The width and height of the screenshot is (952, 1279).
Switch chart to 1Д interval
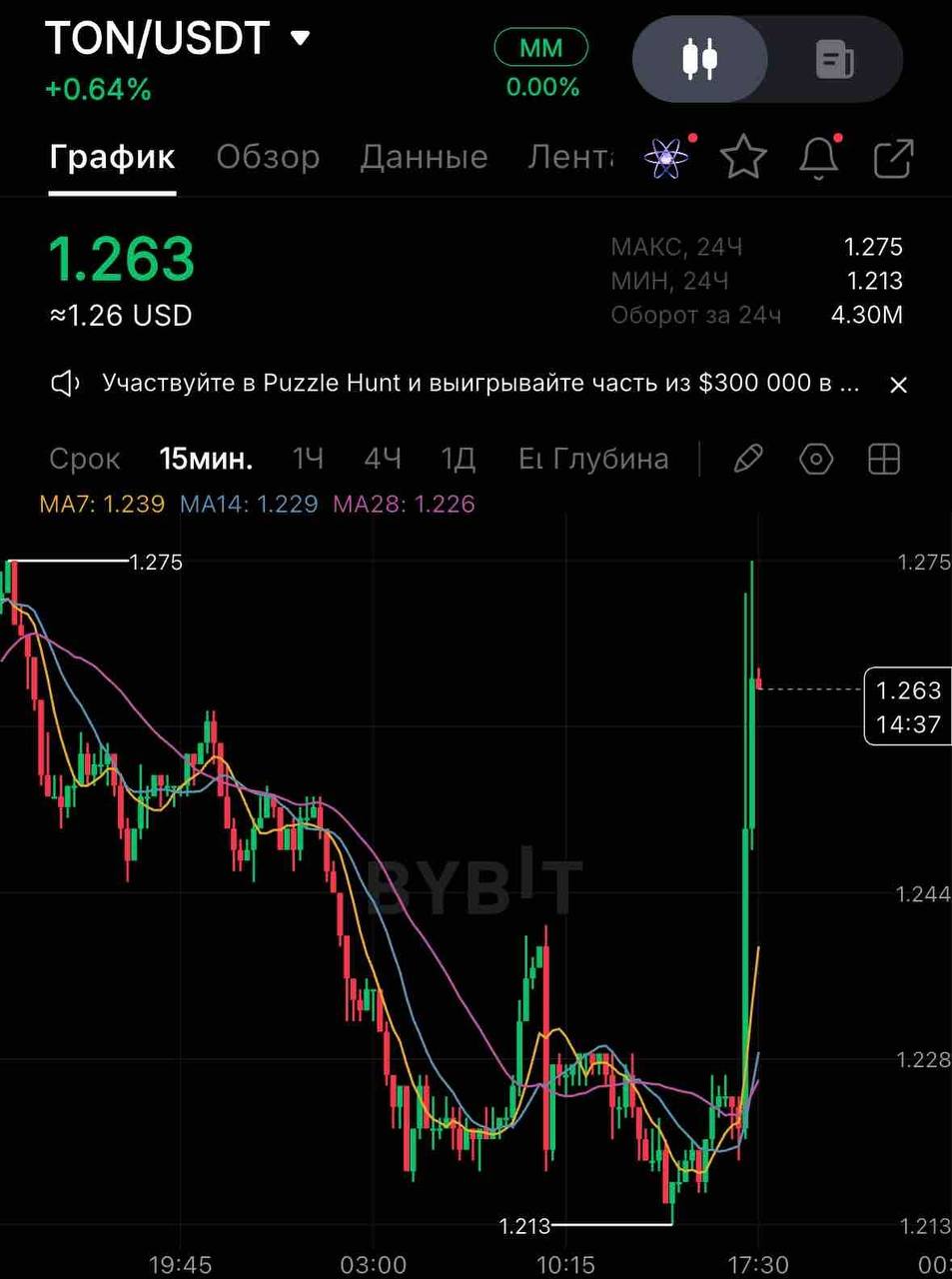458,459
